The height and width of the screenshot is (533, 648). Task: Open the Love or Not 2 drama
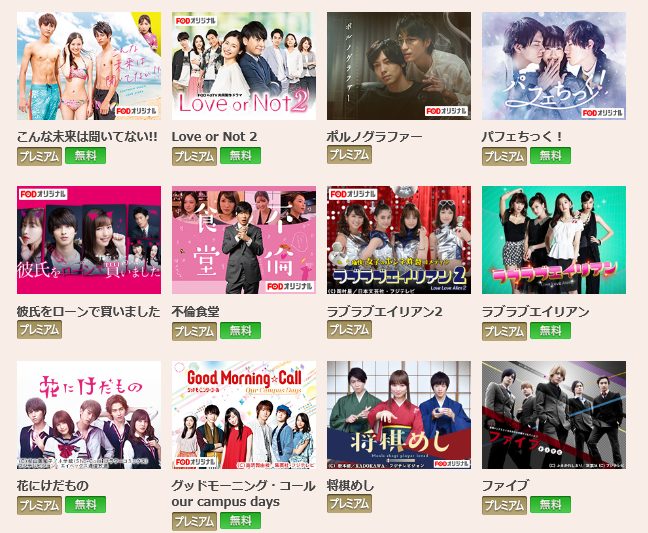point(244,66)
